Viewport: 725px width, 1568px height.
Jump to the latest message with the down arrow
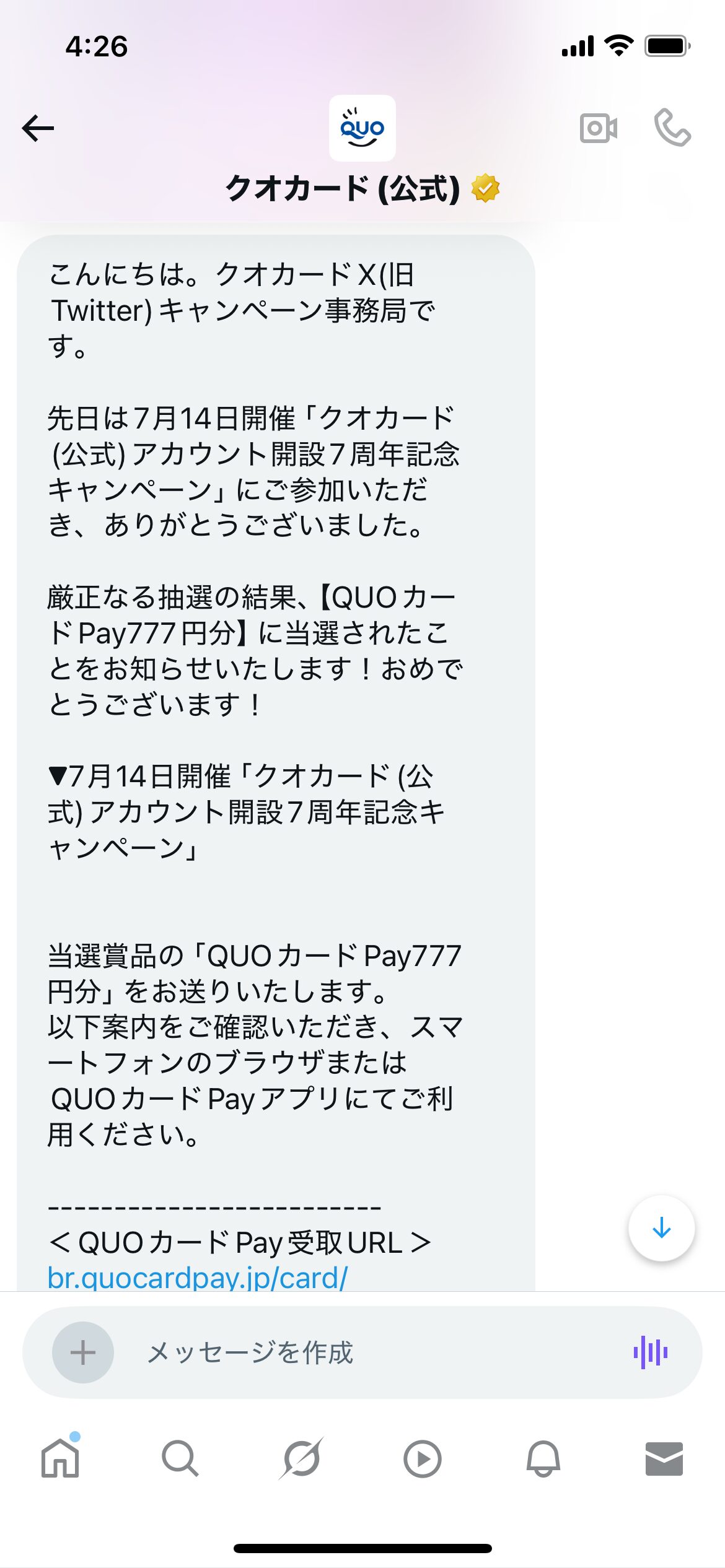pyautogui.click(x=661, y=1228)
